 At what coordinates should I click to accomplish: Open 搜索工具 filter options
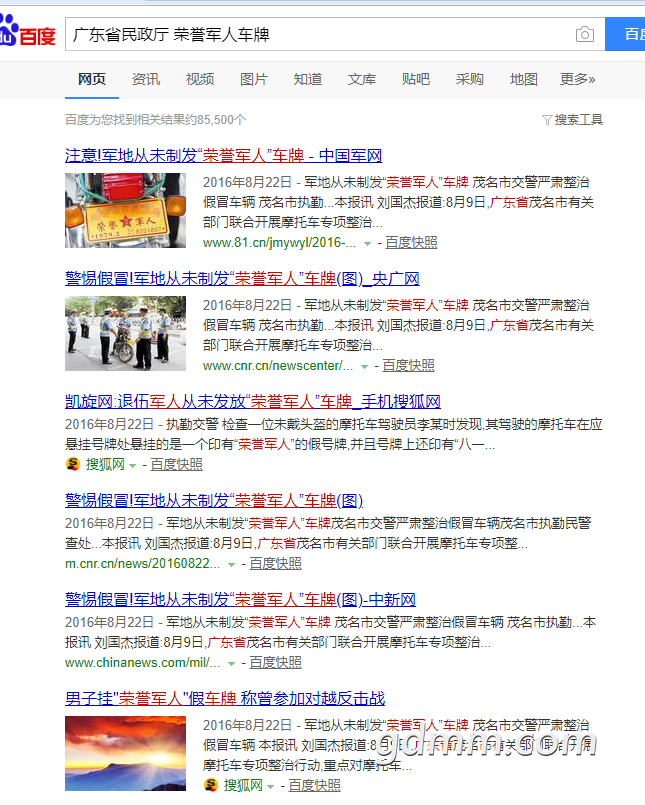573,120
